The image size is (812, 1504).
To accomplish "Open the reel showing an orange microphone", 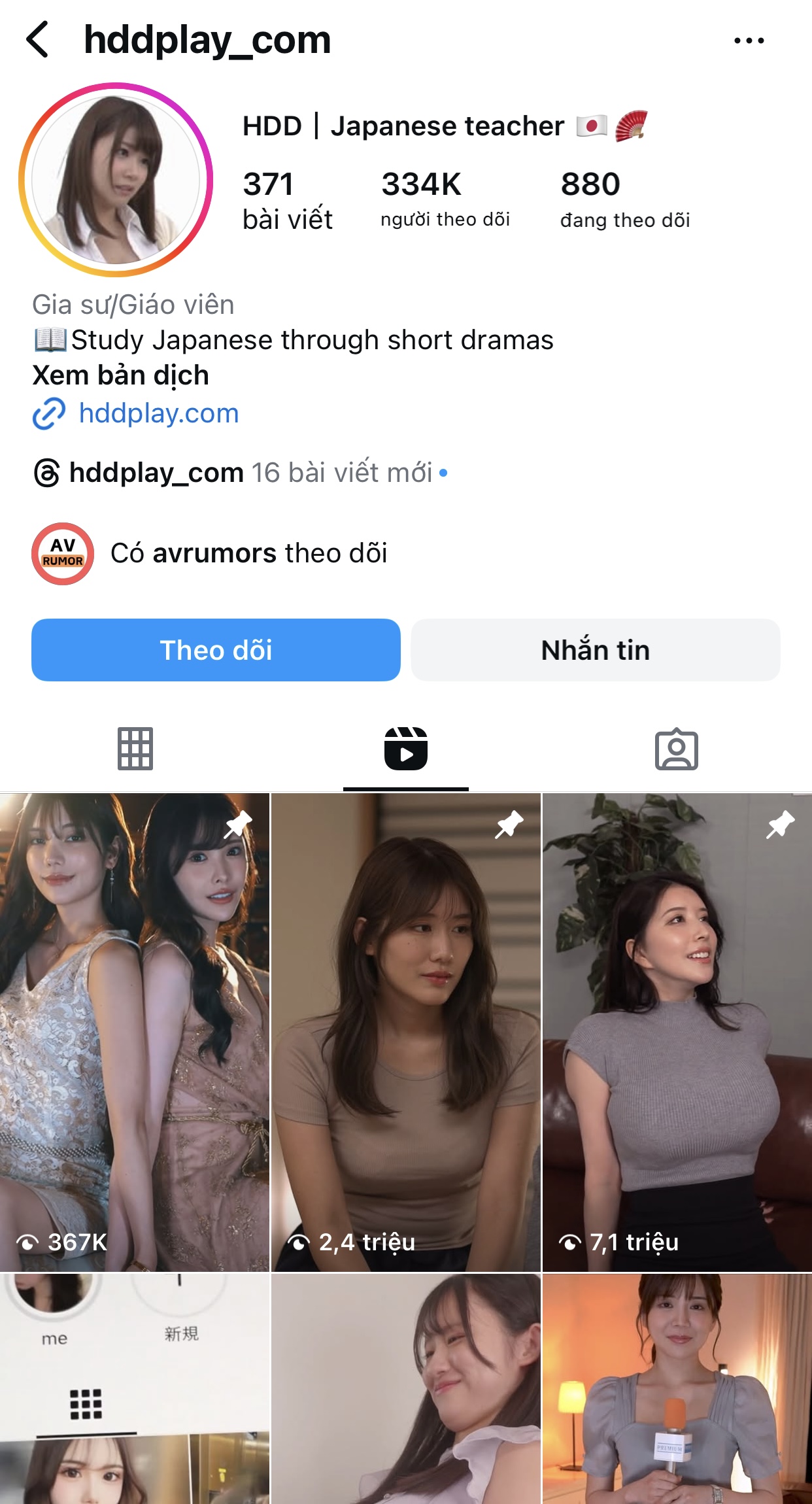I will tap(677, 1390).
